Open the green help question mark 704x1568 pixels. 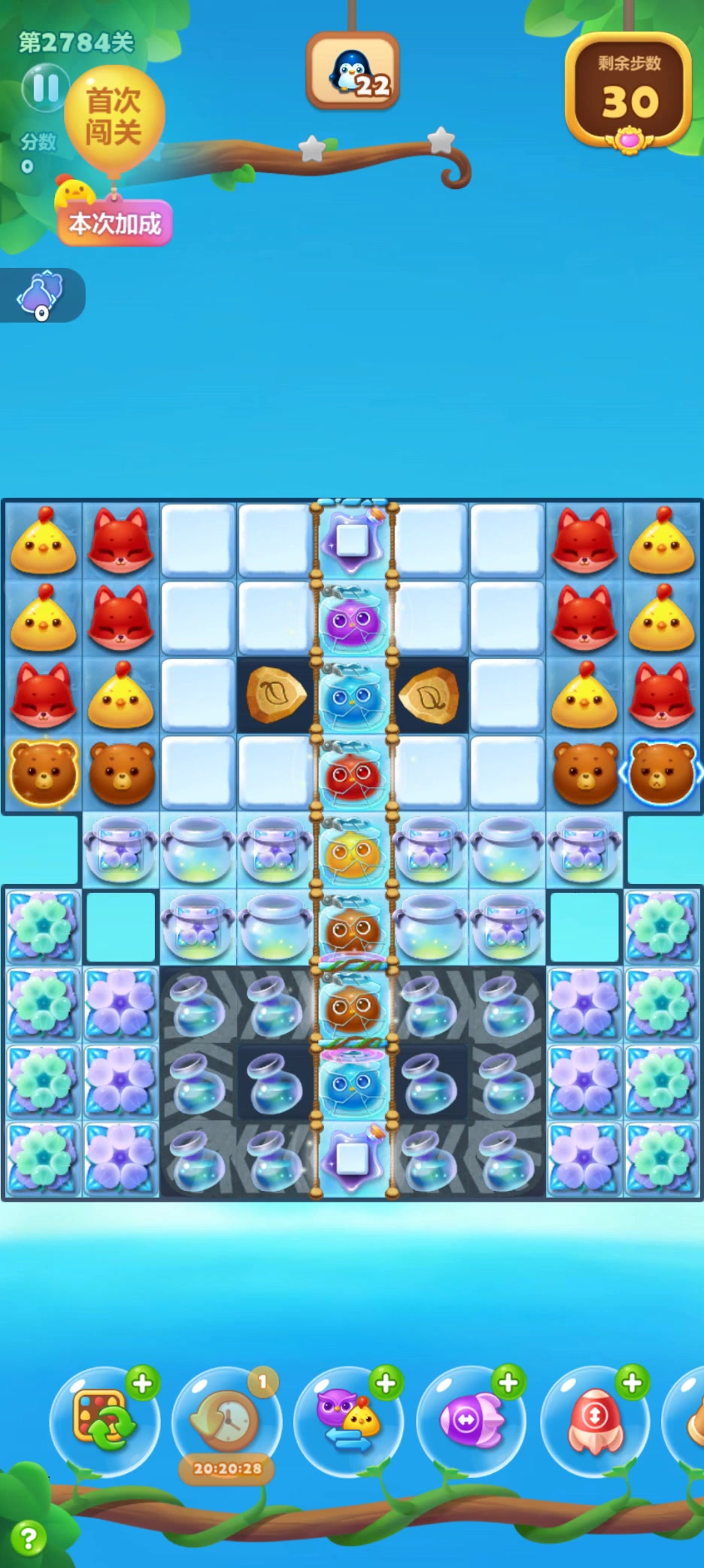click(29, 1538)
